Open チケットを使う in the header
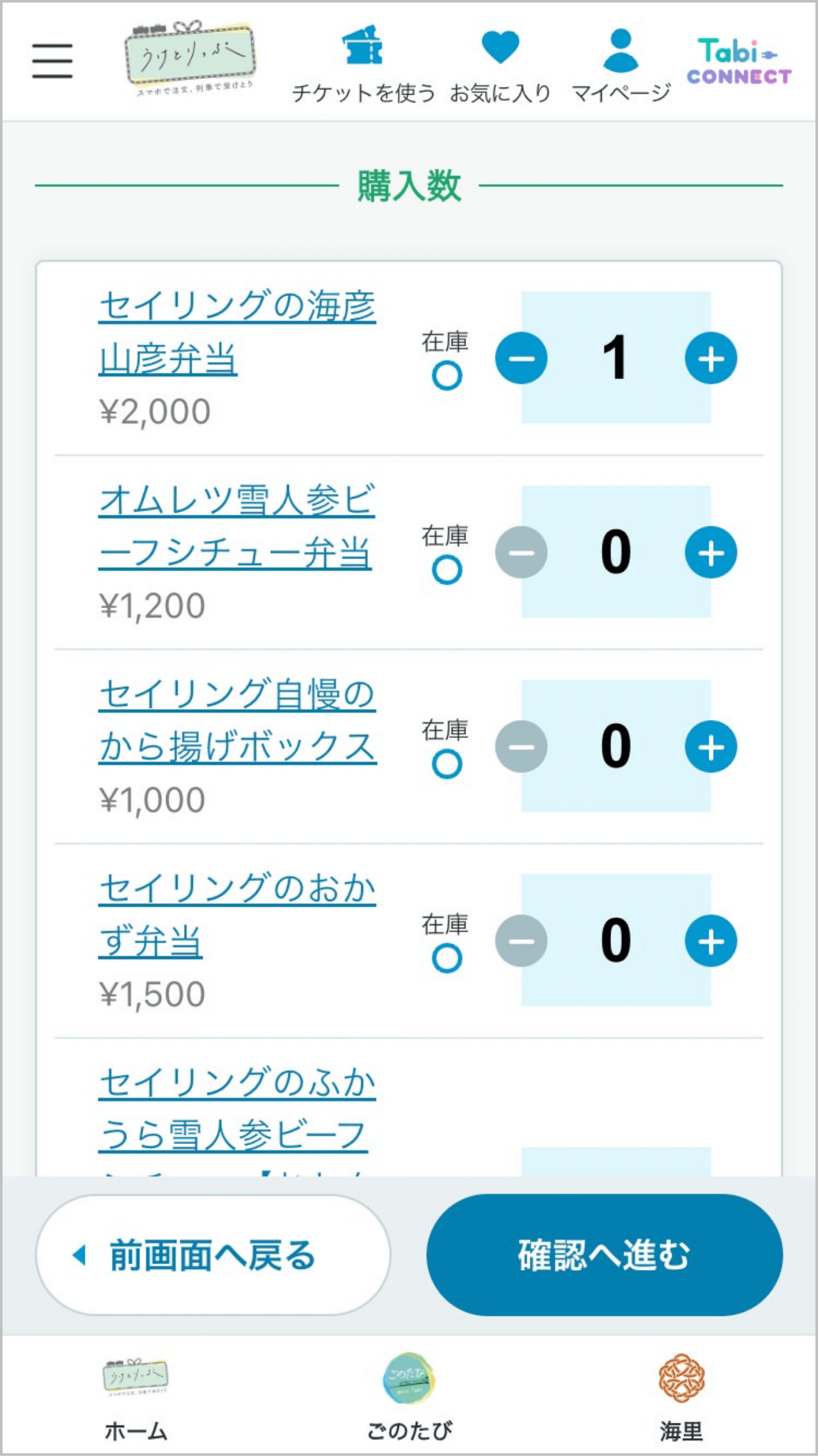The height and width of the screenshot is (1456, 818). pyautogui.click(x=363, y=65)
